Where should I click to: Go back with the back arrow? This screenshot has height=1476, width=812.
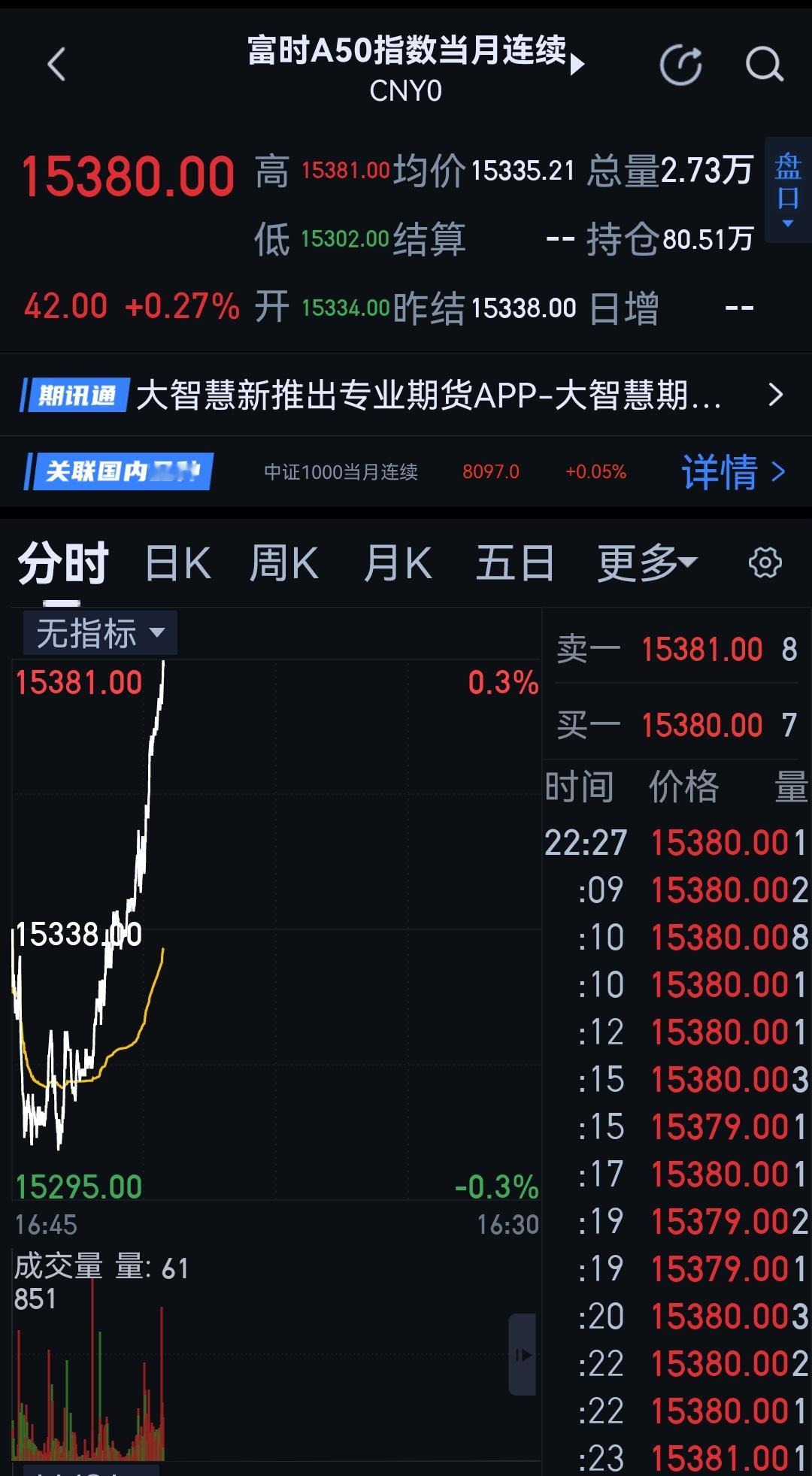pos(55,65)
